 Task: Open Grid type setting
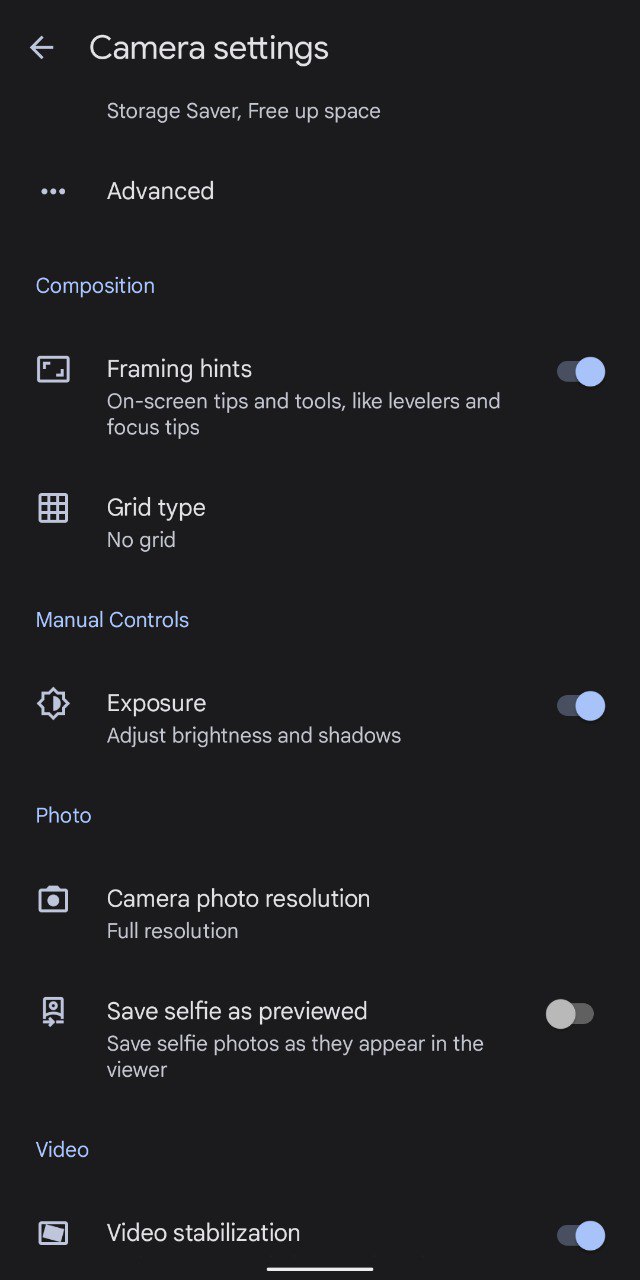(320, 522)
